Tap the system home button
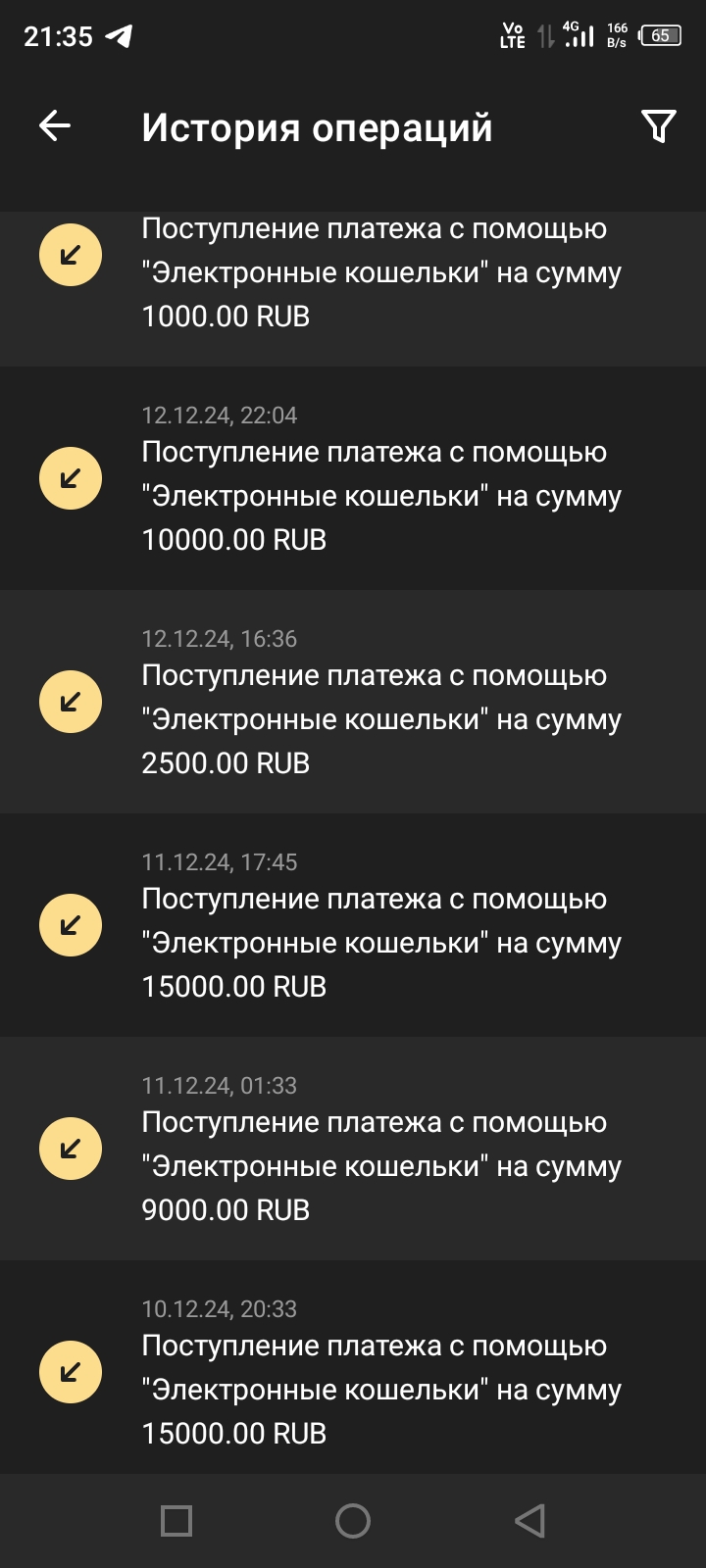706x1568 pixels. pyautogui.click(x=353, y=1521)
